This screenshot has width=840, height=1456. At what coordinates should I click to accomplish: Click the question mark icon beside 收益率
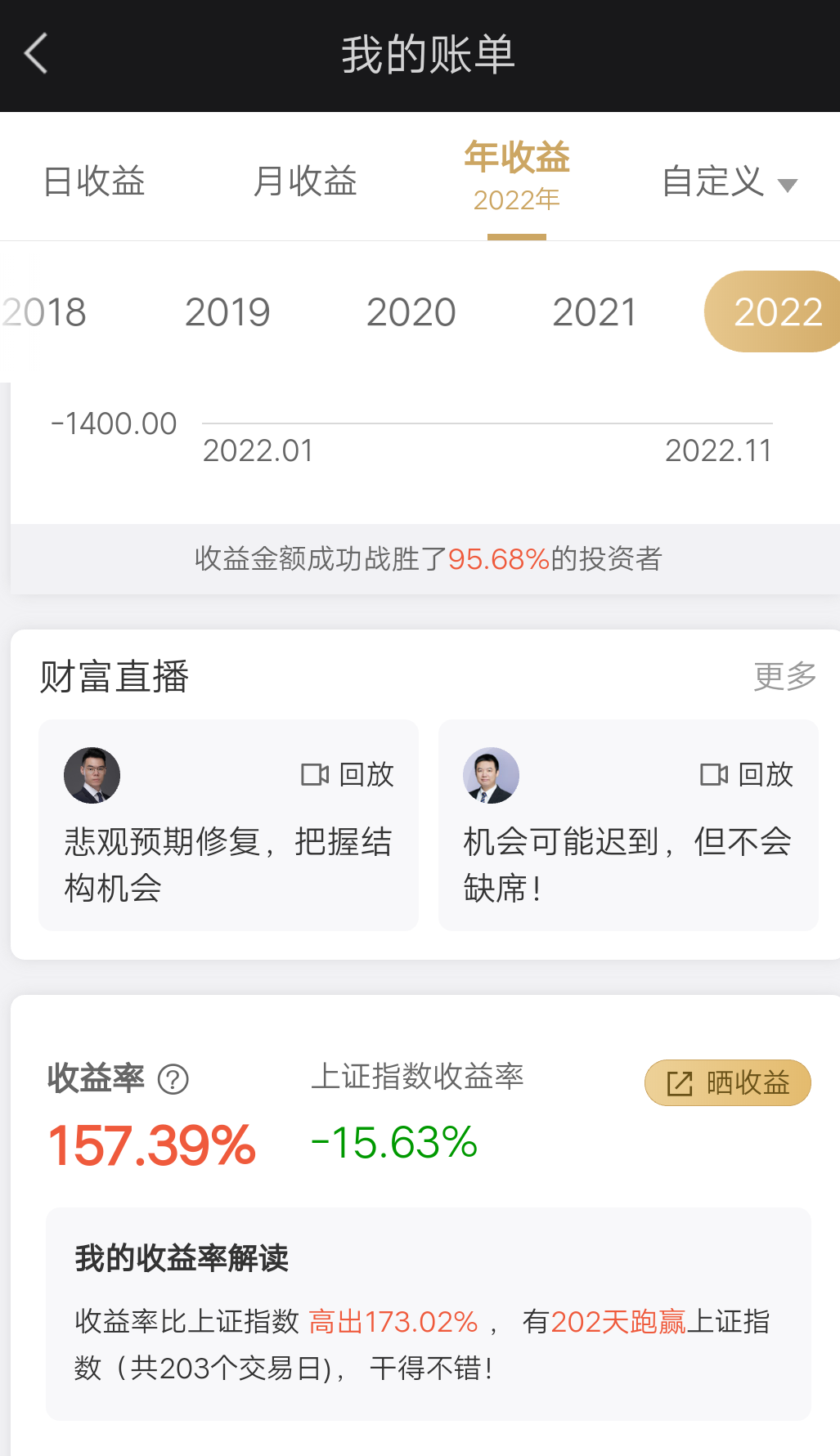173,1081
